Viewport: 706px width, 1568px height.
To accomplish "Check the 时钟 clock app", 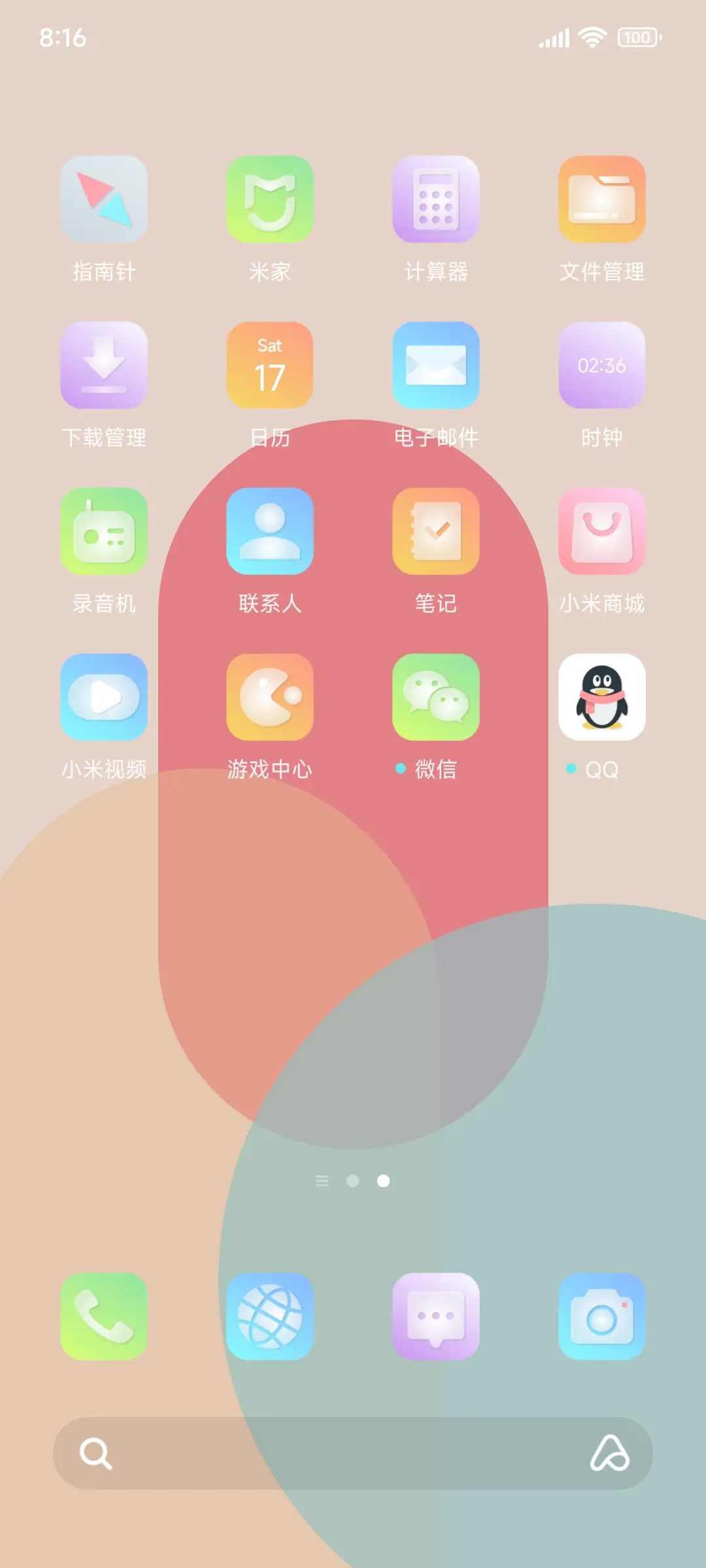I will (601, 366).
